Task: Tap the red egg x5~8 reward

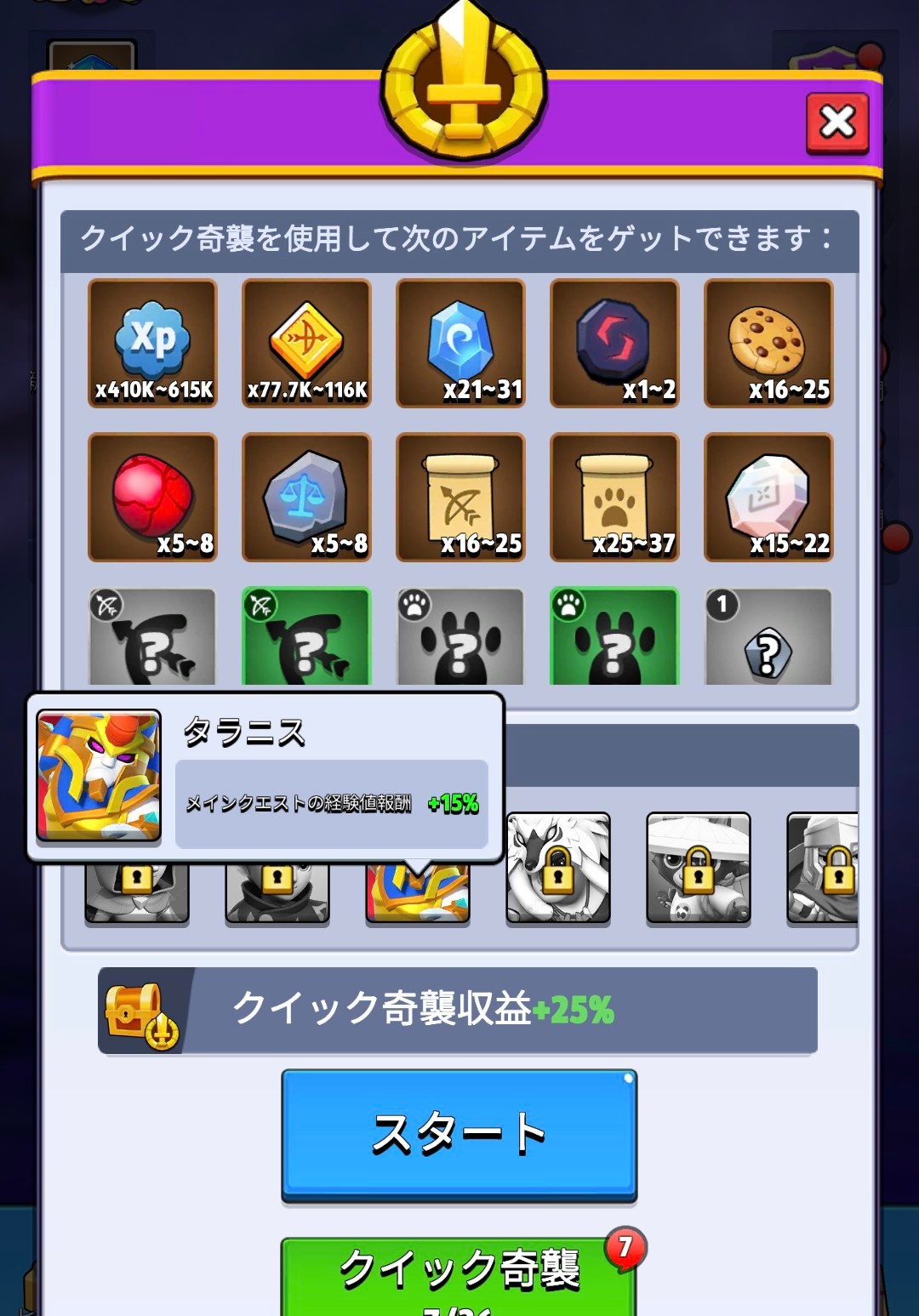Action: (153, 497)
